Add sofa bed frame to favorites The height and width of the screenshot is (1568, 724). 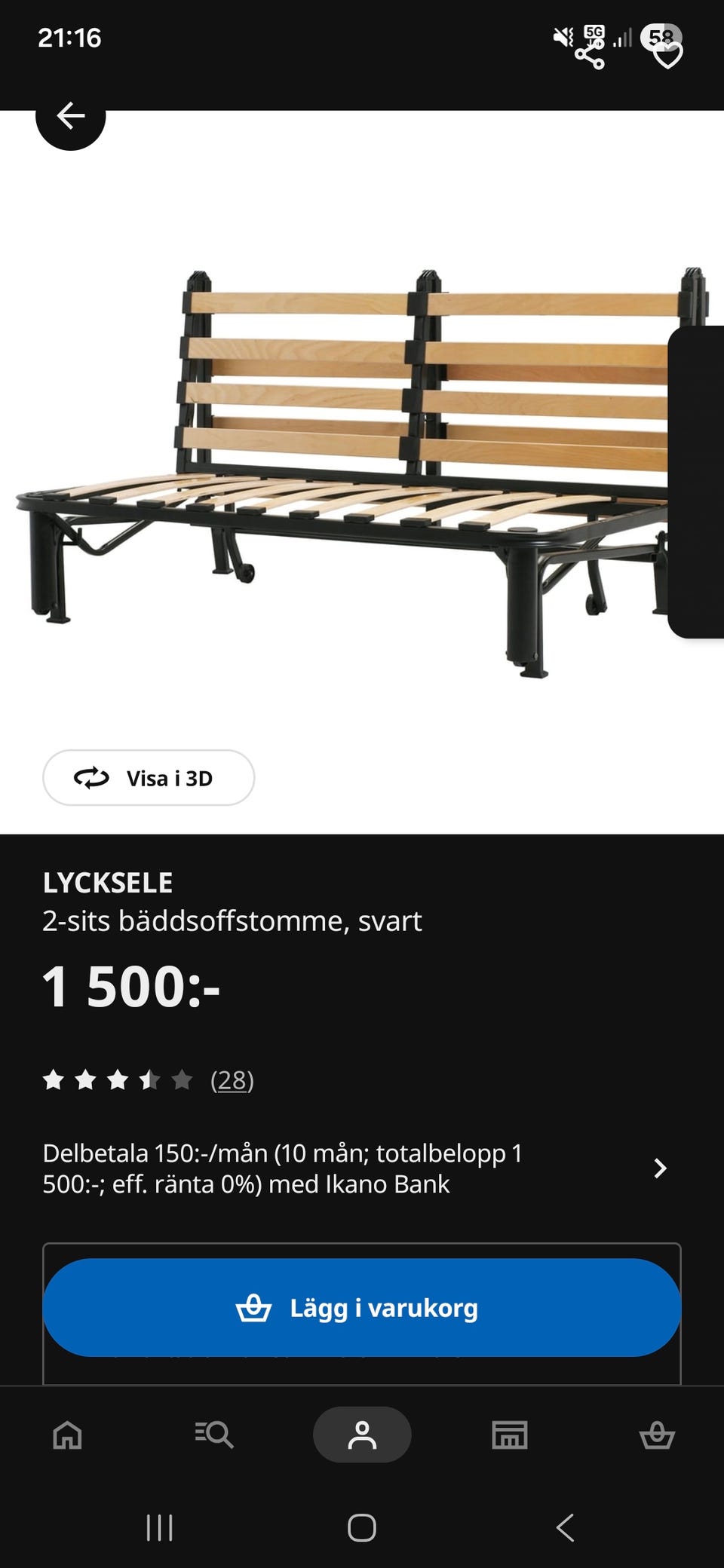(x=667, y=55)
